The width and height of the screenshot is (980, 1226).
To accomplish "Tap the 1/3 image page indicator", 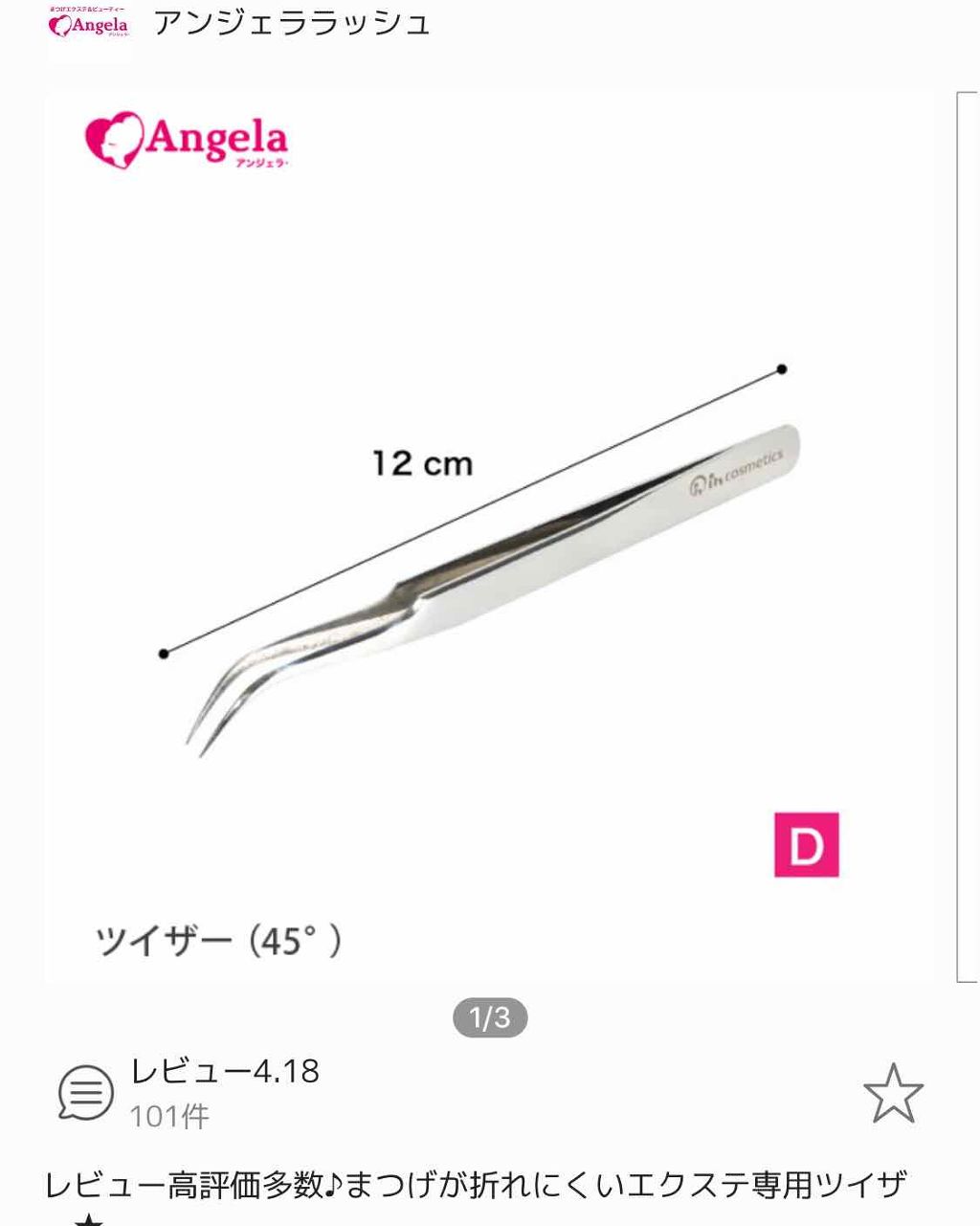I will [x=488, y=1016].
